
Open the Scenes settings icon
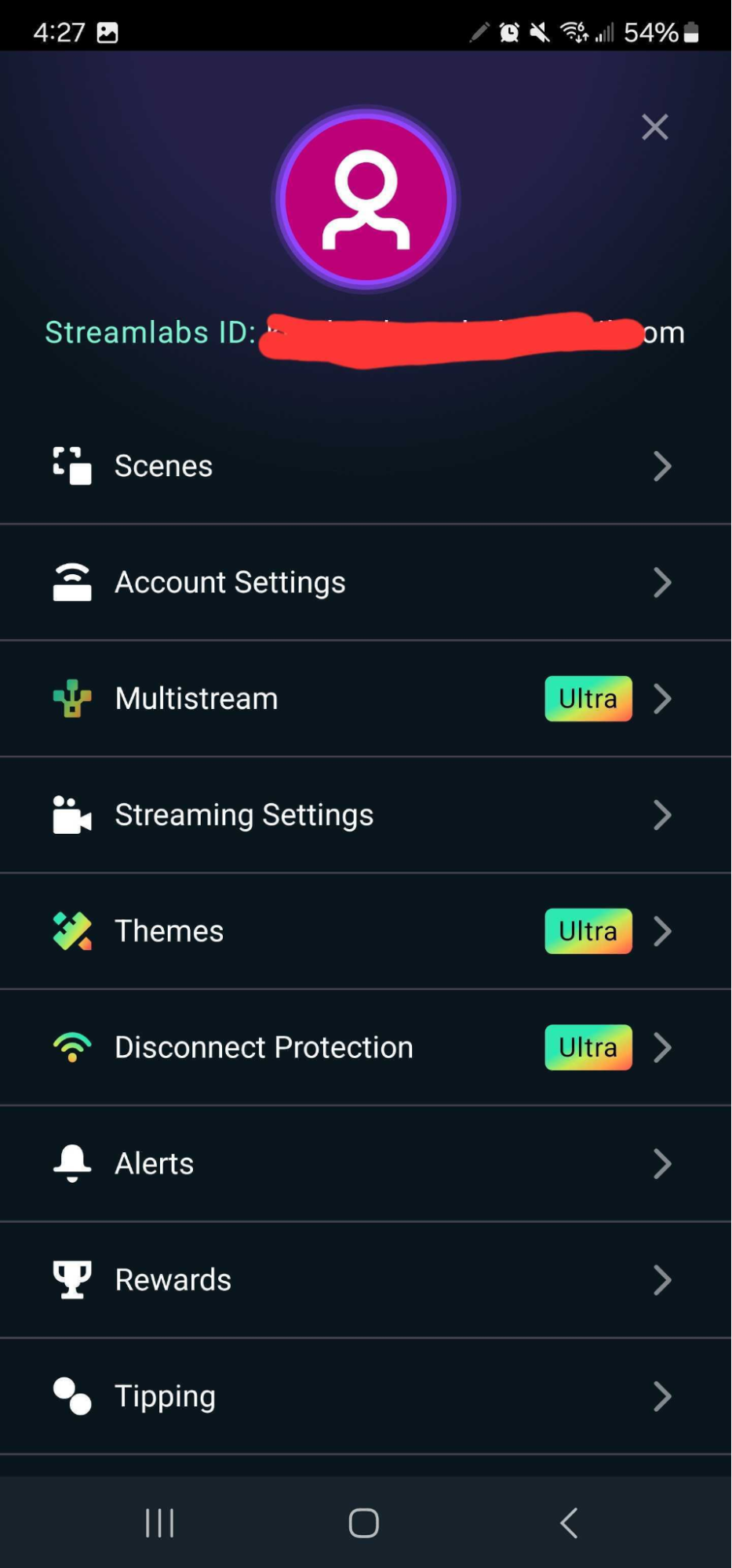[x=71, y=466]
